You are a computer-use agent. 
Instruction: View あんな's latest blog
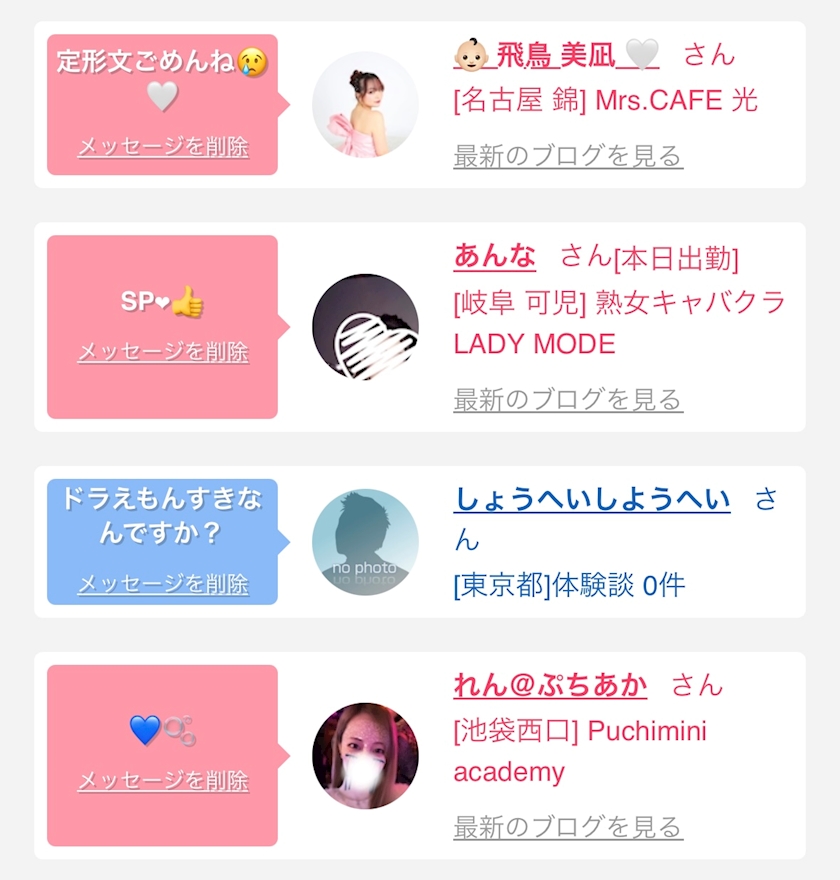click(x=568, y=400)
